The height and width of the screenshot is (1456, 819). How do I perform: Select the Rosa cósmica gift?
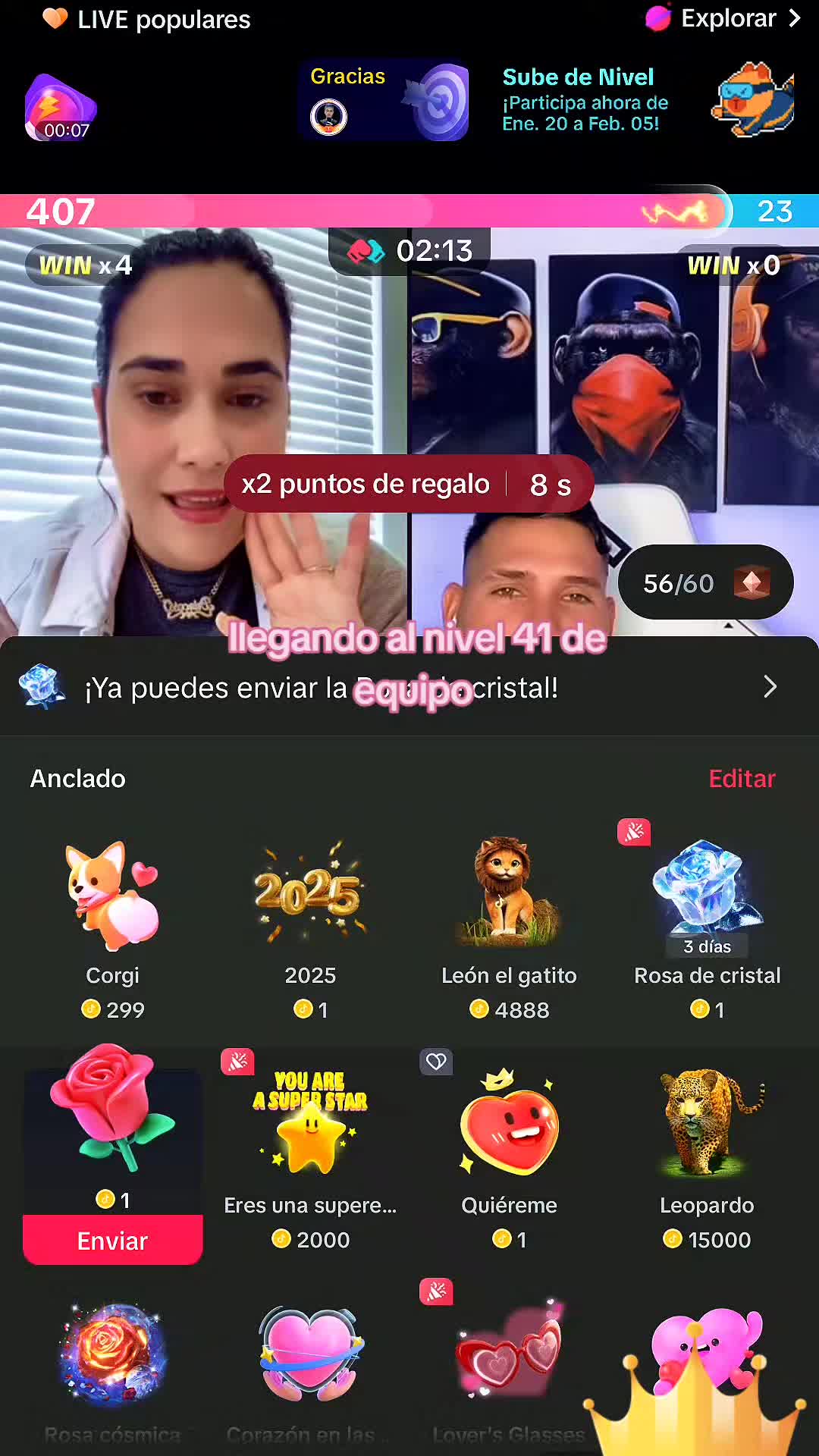pyautogui.click(x=112, y=1365)
